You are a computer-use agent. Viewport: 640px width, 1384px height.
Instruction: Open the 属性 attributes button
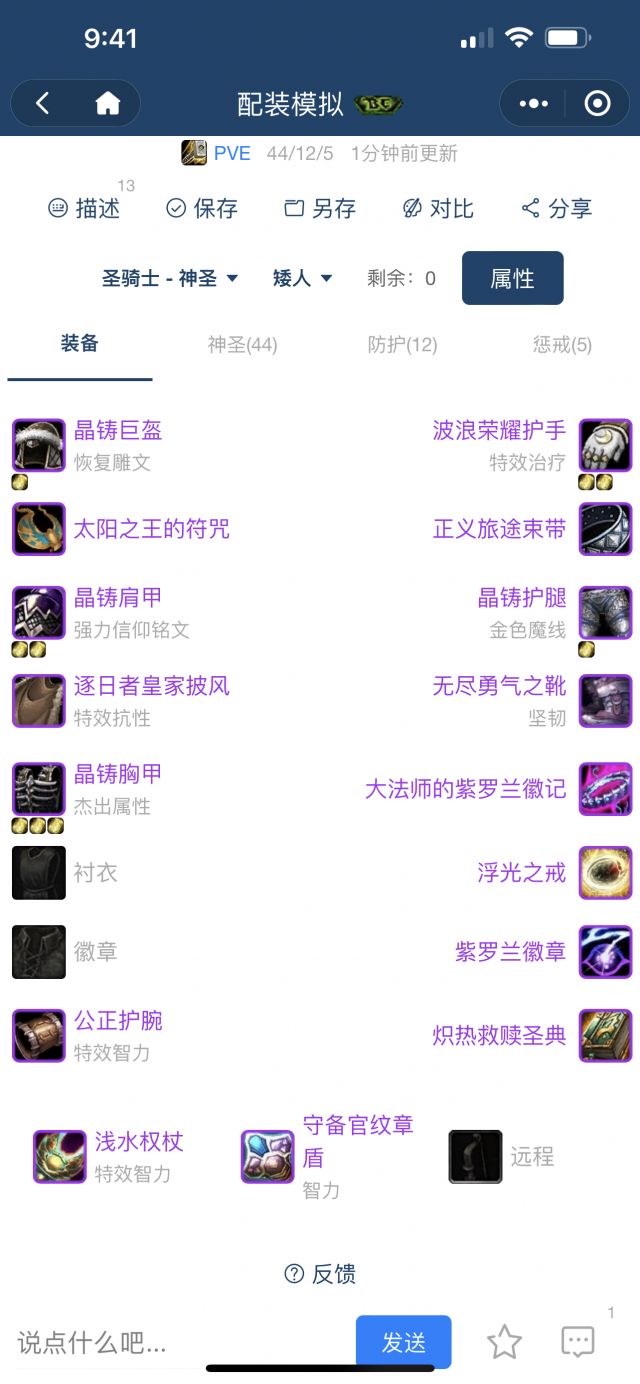coord(512,278)
